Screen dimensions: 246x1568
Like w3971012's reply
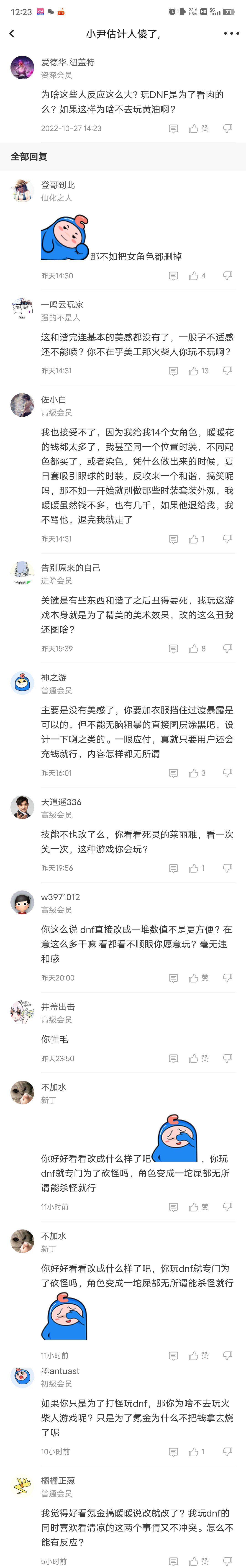point(194,978)
